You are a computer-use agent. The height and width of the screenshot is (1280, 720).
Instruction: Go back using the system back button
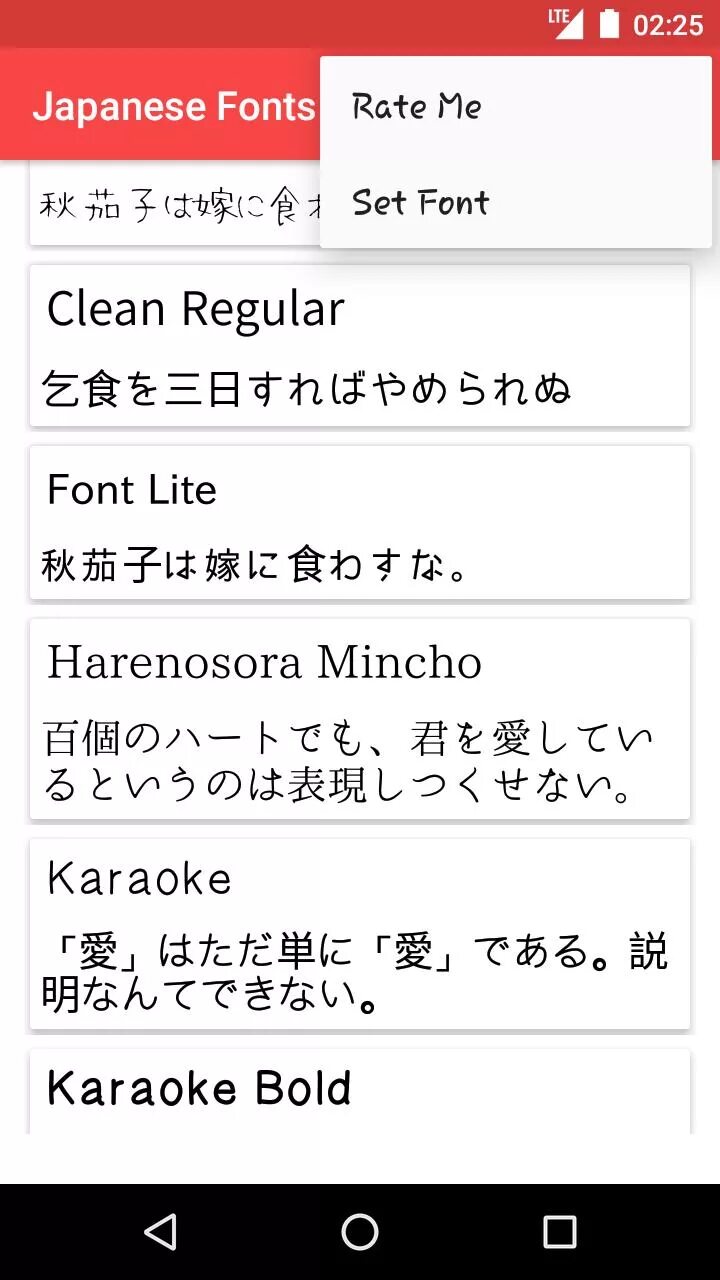pyautogui.click(x=160, y=1232)
